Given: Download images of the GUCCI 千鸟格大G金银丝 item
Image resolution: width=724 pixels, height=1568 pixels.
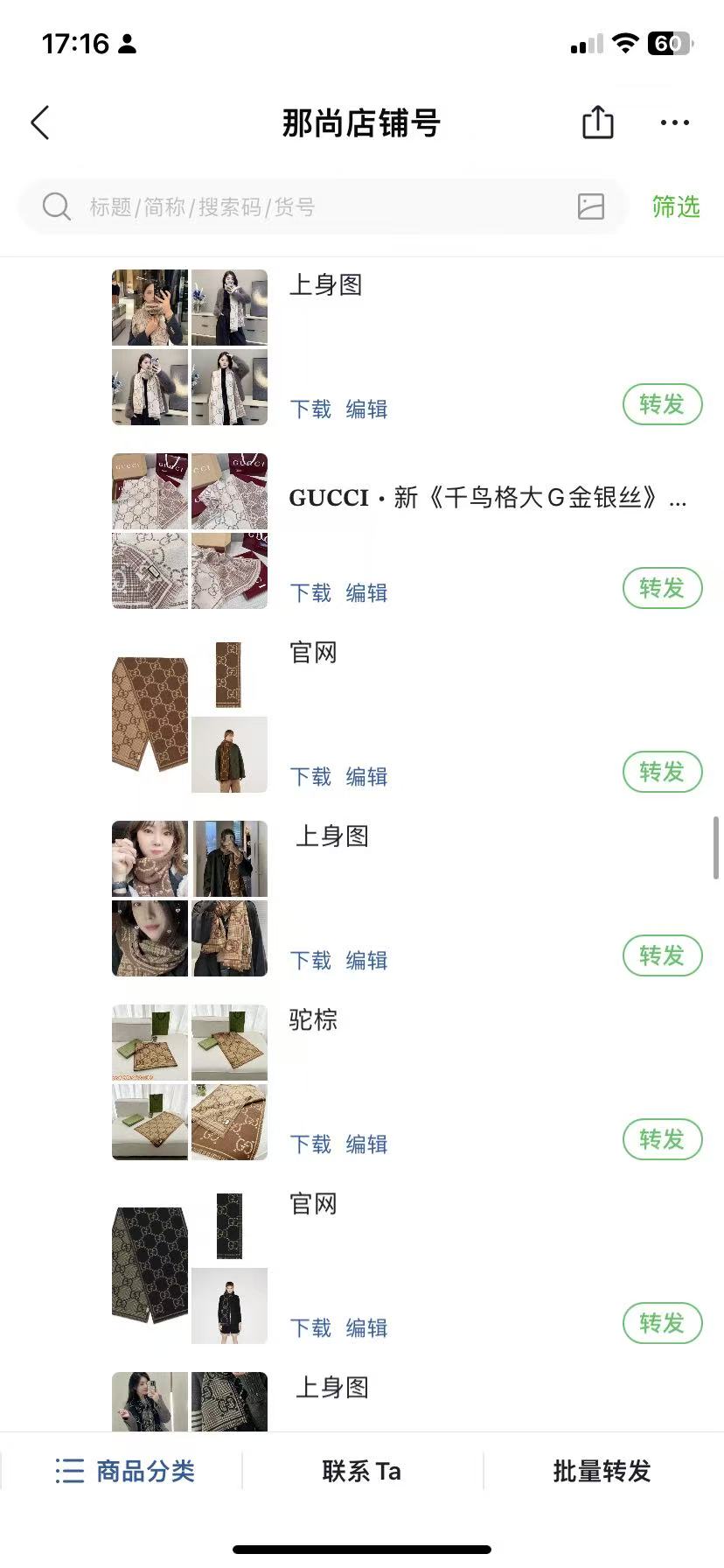Looking at the screenshot, I should (310, 593).
